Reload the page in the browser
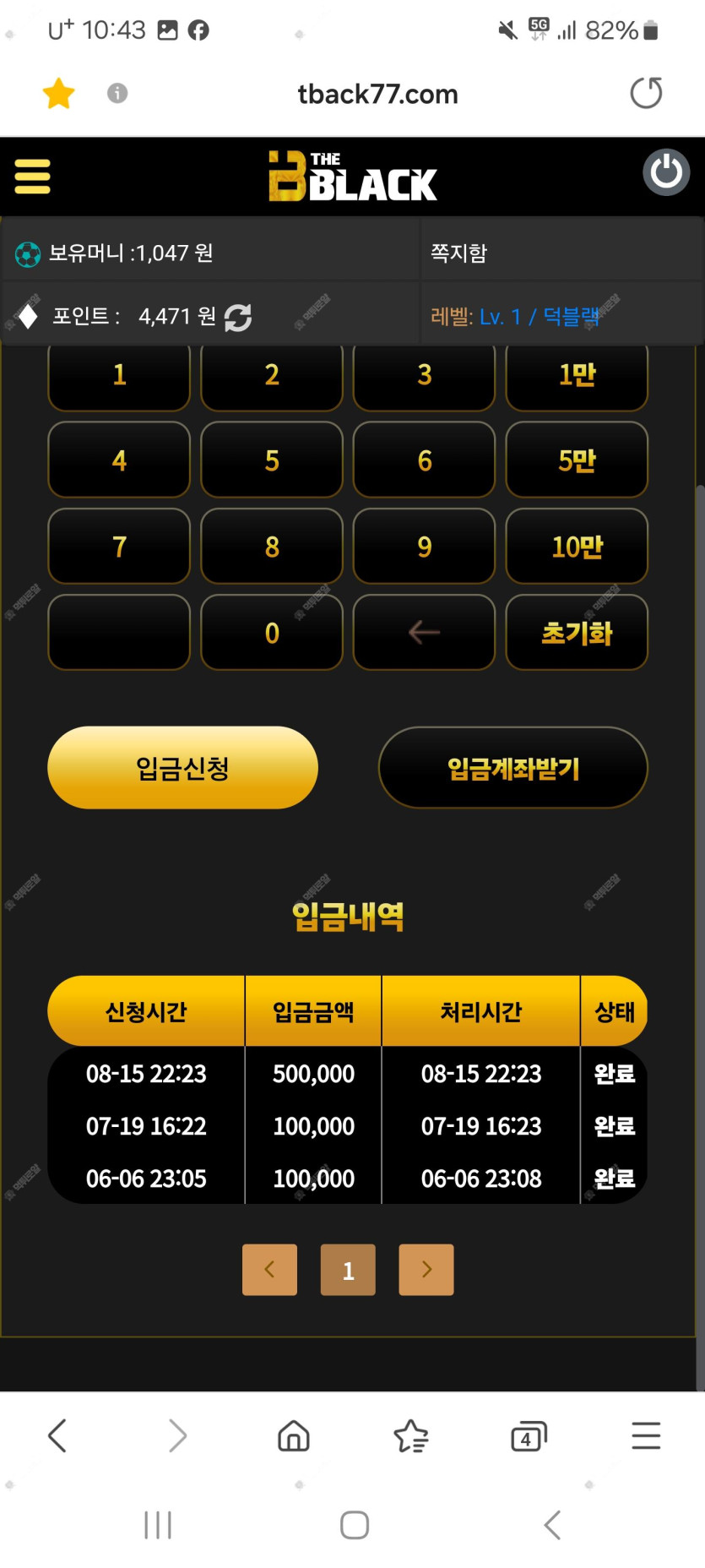705x1568 pixels. coord(646,93)
